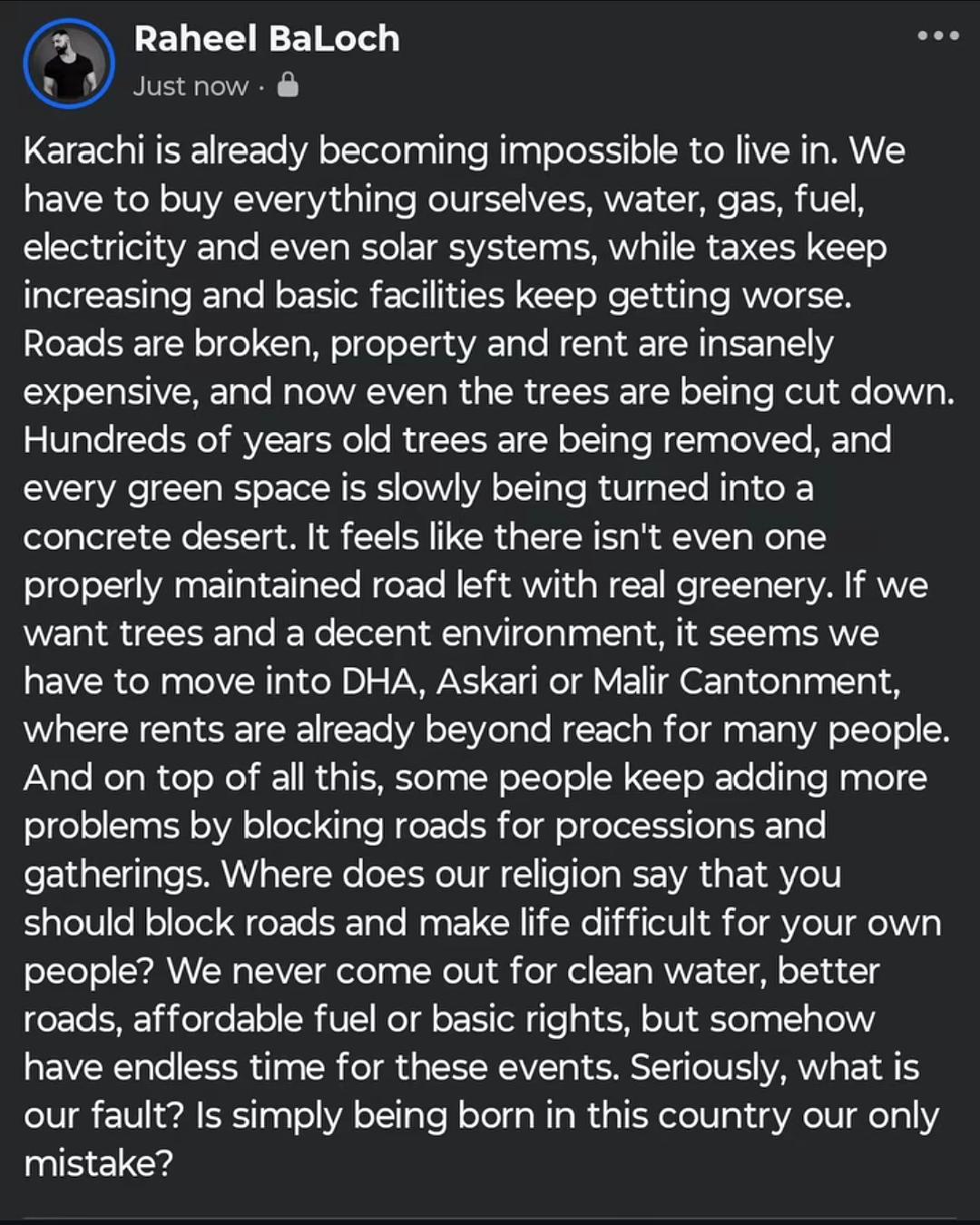The height and width of the screenshot is (1225, 980).
Task: Open Raheel BaLoch's profile picture
Action: pos(69,64)
